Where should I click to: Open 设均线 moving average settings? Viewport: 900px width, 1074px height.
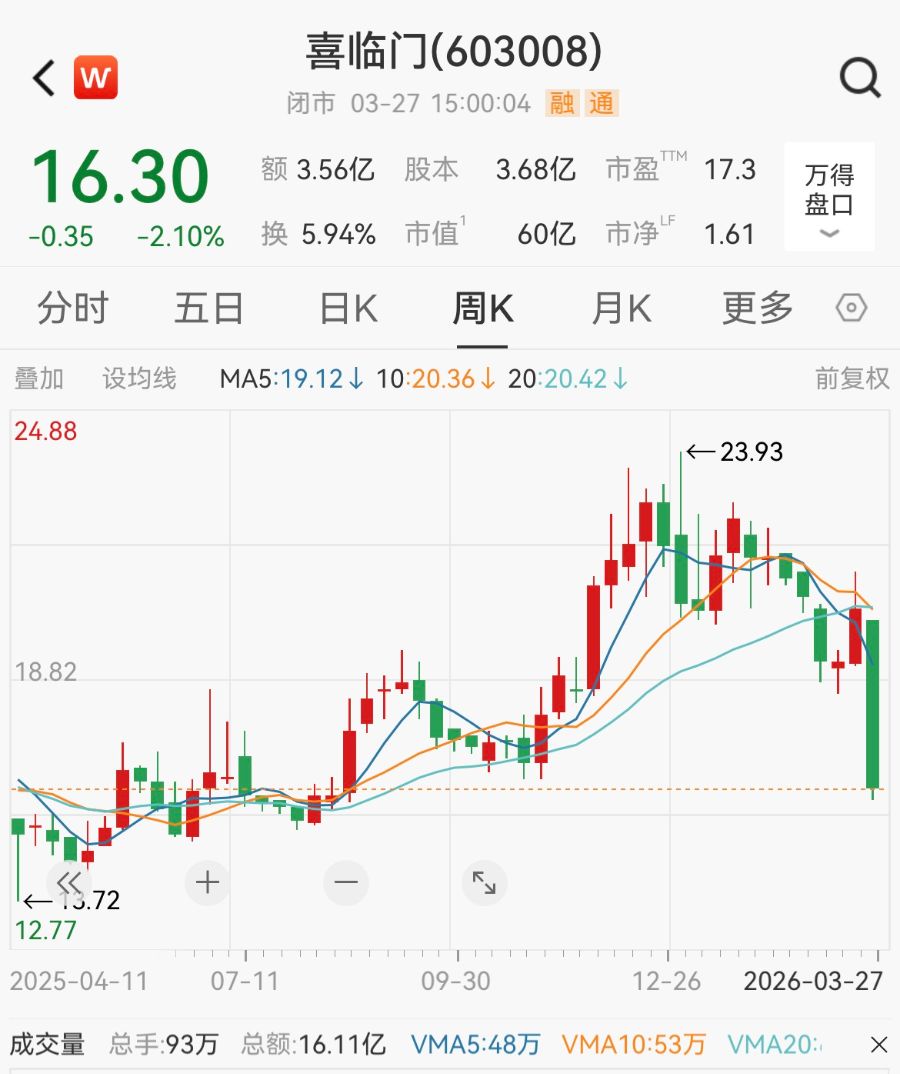[139, 379]
